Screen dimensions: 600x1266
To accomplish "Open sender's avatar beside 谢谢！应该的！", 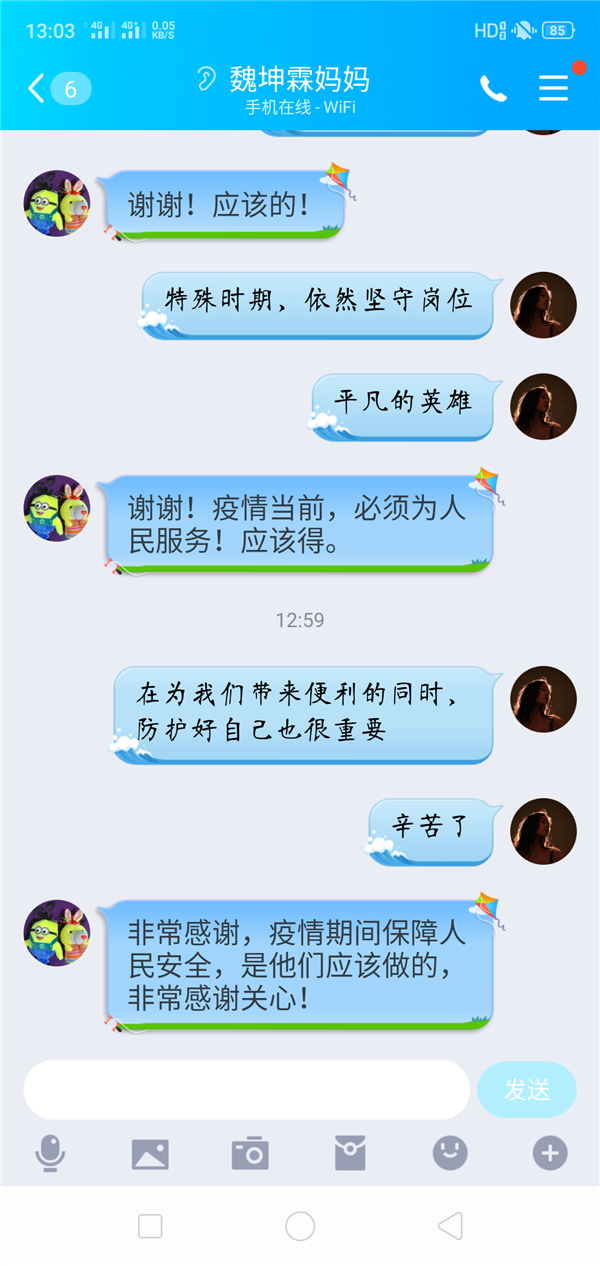I will click(57, 203).
